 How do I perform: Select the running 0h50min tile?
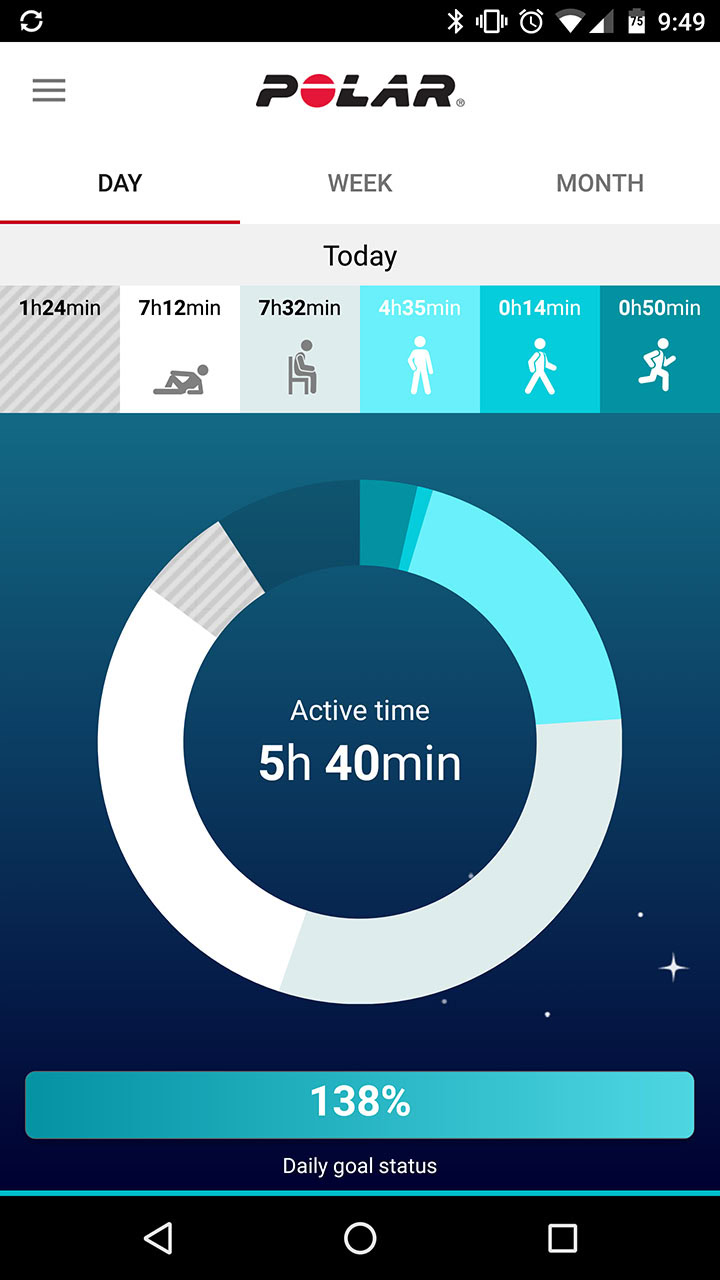pos(660,349)
